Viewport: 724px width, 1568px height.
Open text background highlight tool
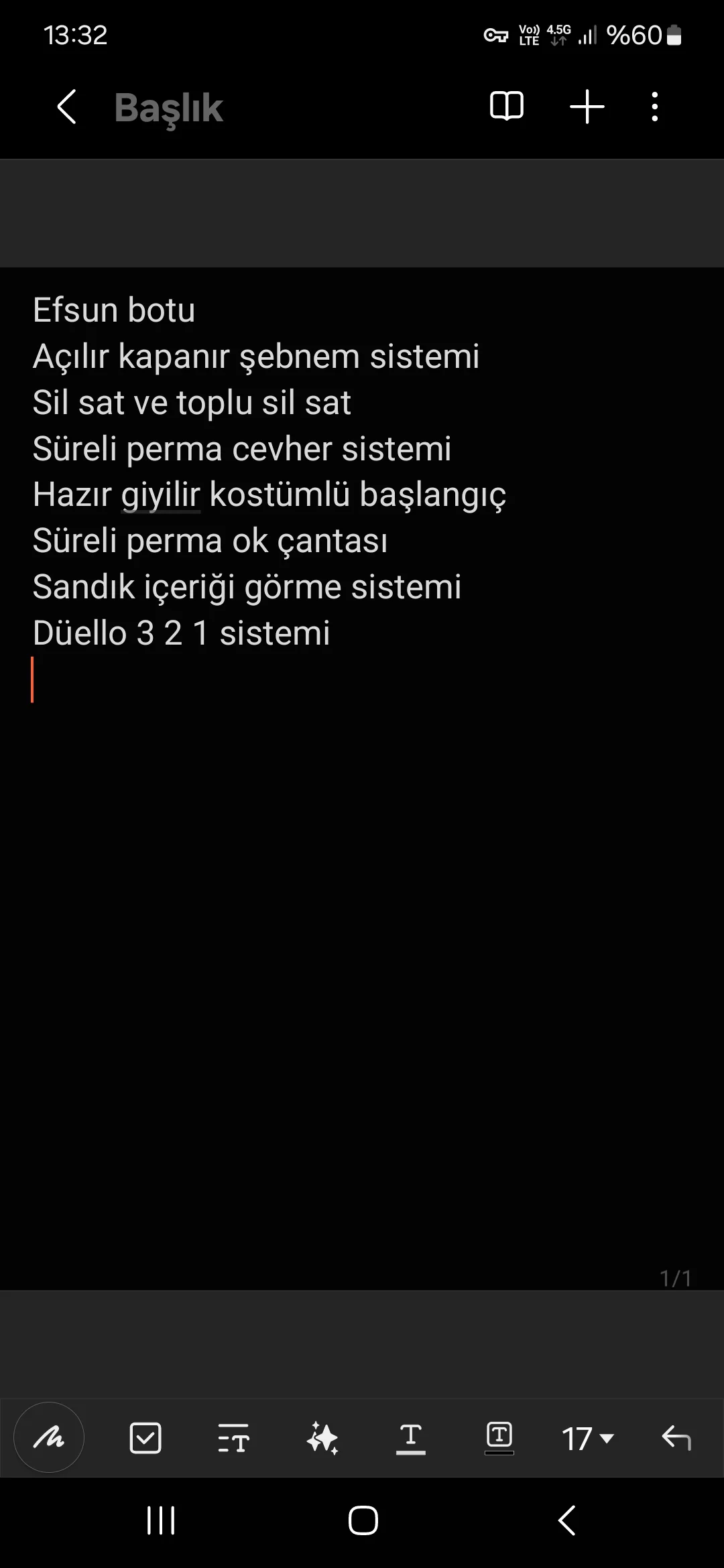pyautogui.click(x=499, y=1438)
